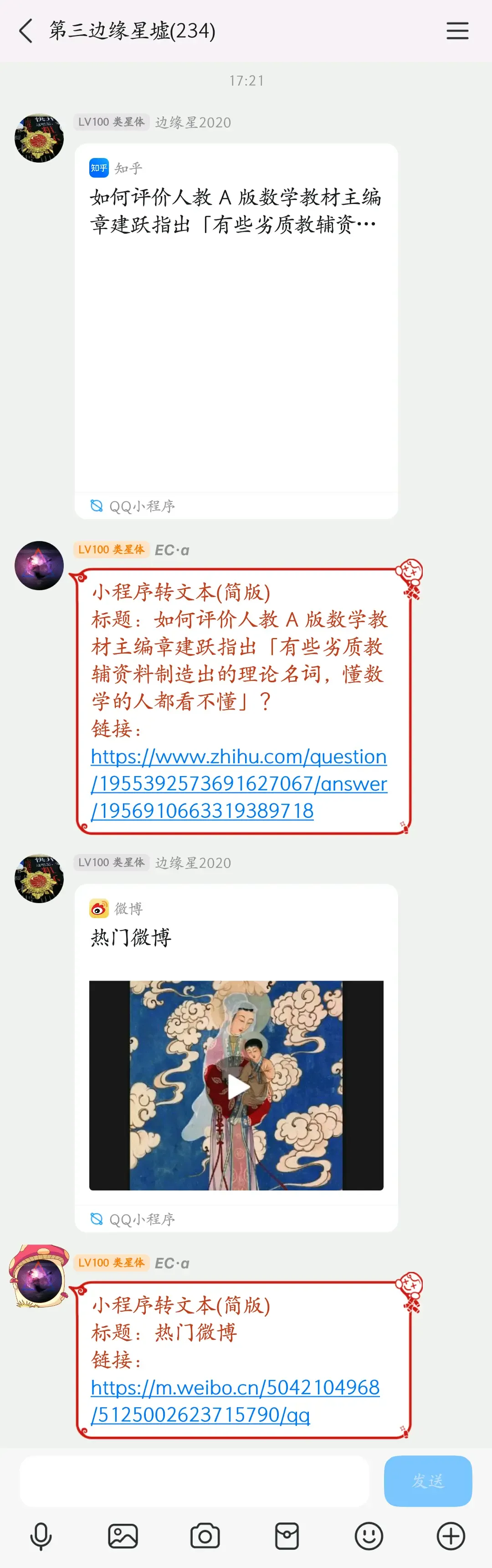Open the Zhihu mini program card
Screen dimensions: 492x1568
(236, 329)
